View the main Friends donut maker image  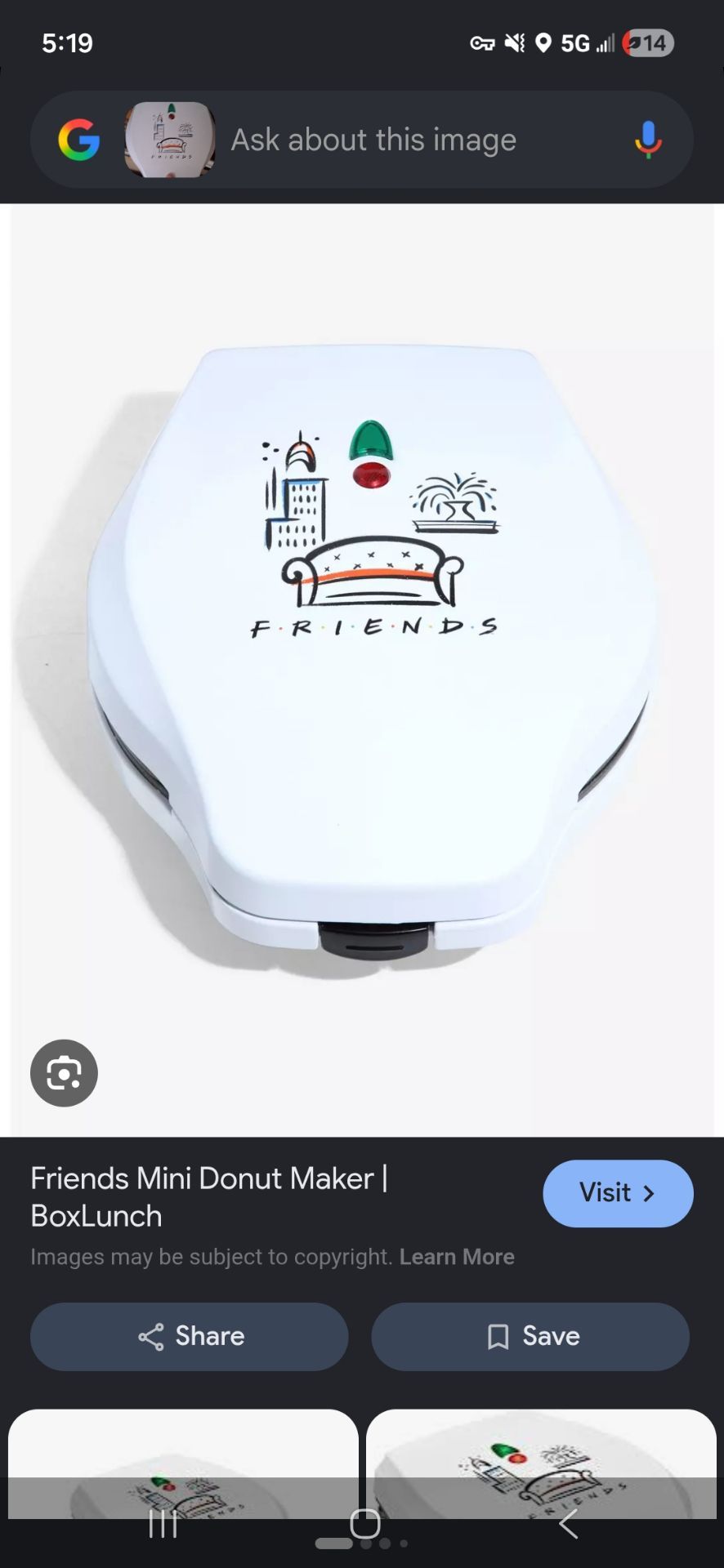click(362, 670)
